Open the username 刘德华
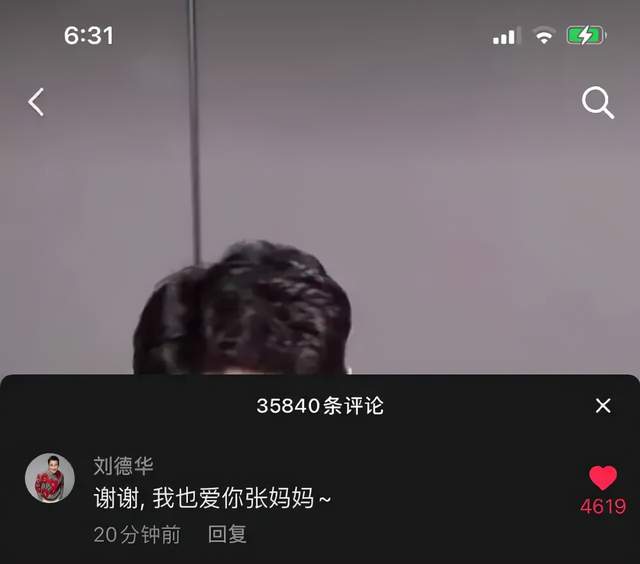640x564 pixels. [x=123, y=466]
